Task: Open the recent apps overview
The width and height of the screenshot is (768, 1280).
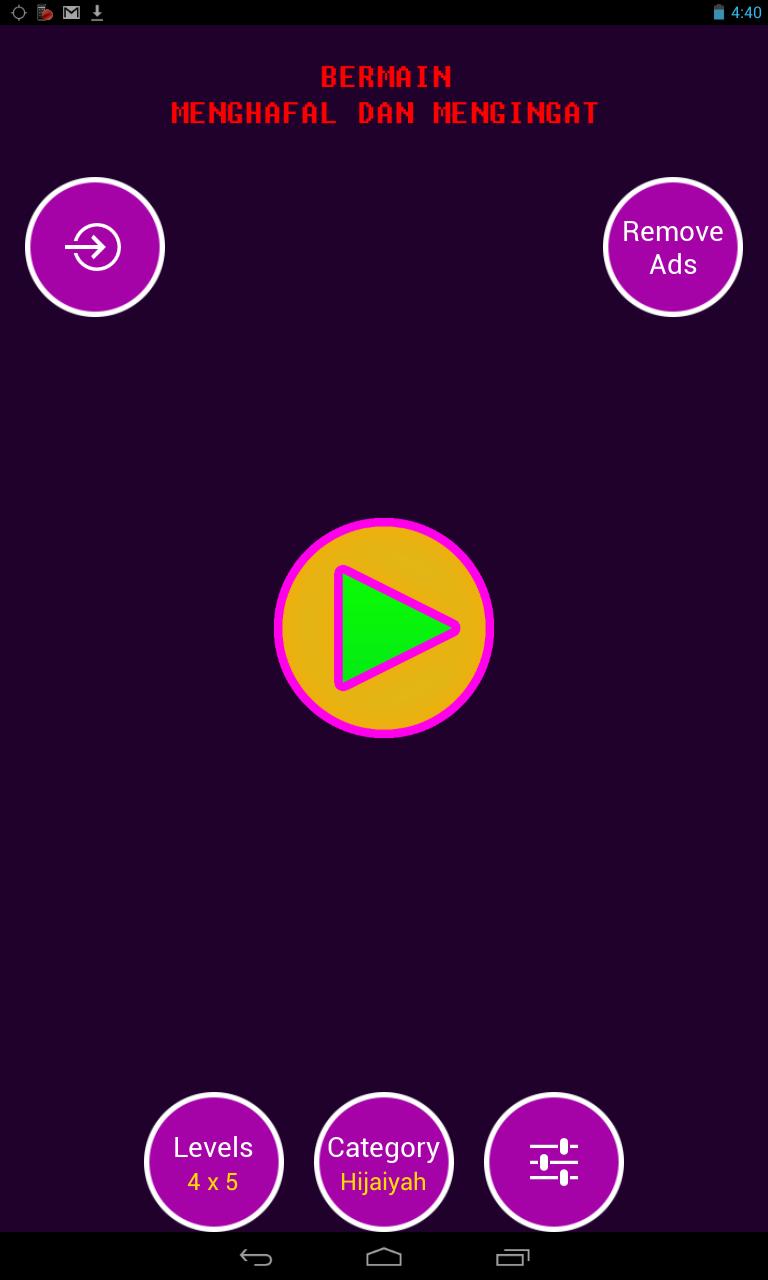Action: click(x=512, y=1257)
